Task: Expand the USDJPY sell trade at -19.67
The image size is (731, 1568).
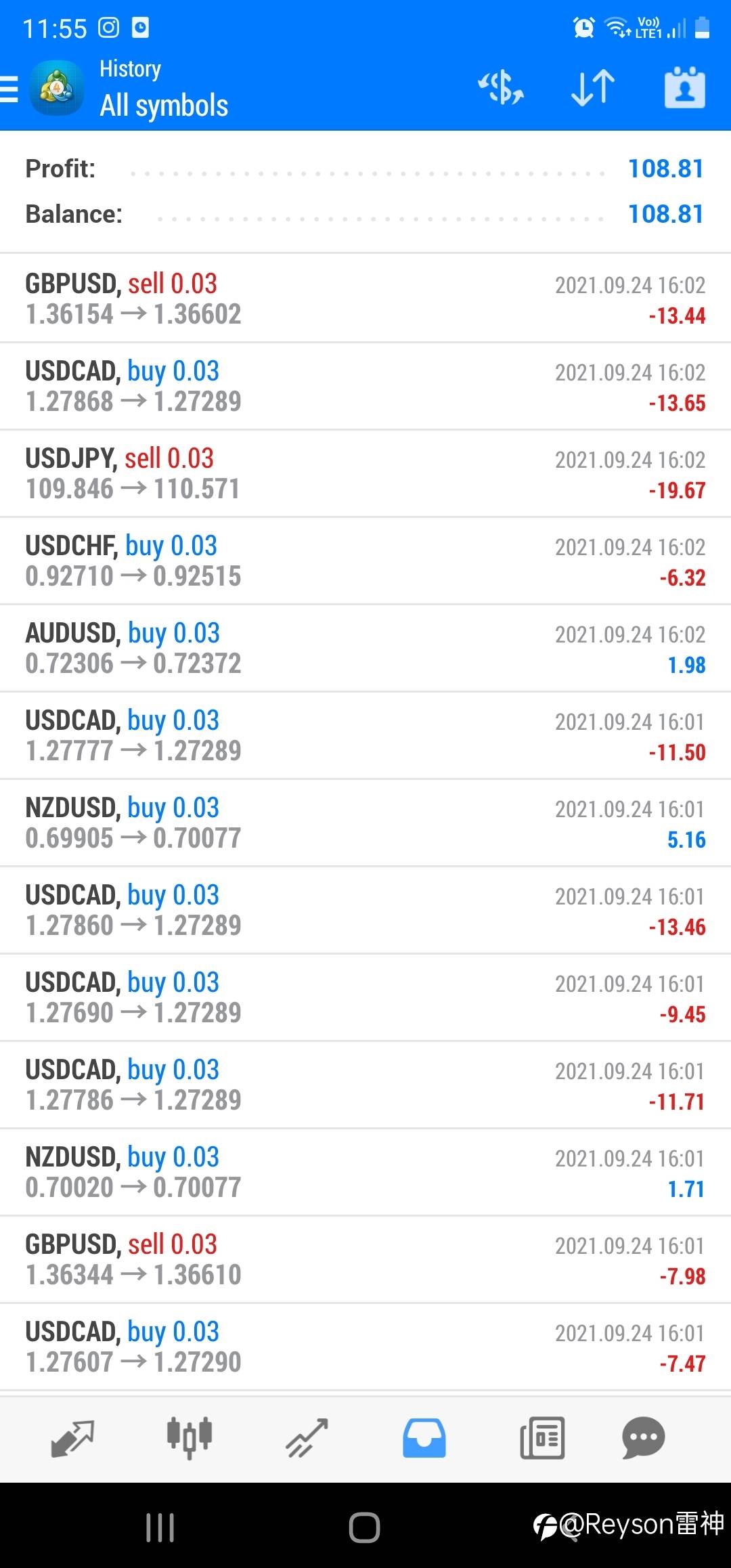Action: coord(365,473)
